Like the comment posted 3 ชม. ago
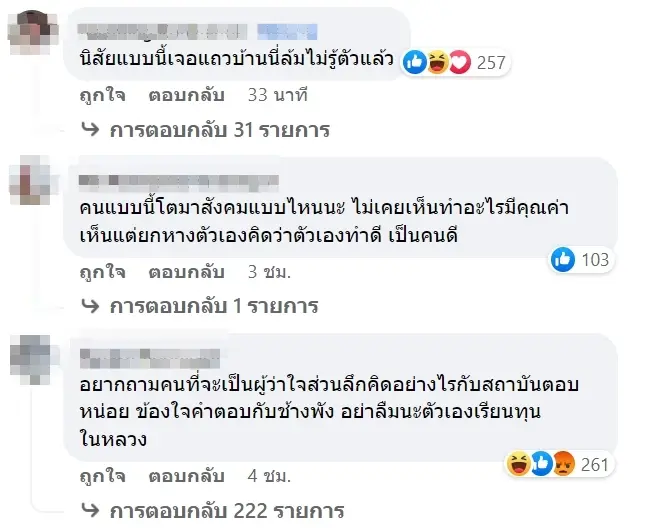The height and width of the screenshot is (530, 660). pyautogui.click(x=101, y=272)
